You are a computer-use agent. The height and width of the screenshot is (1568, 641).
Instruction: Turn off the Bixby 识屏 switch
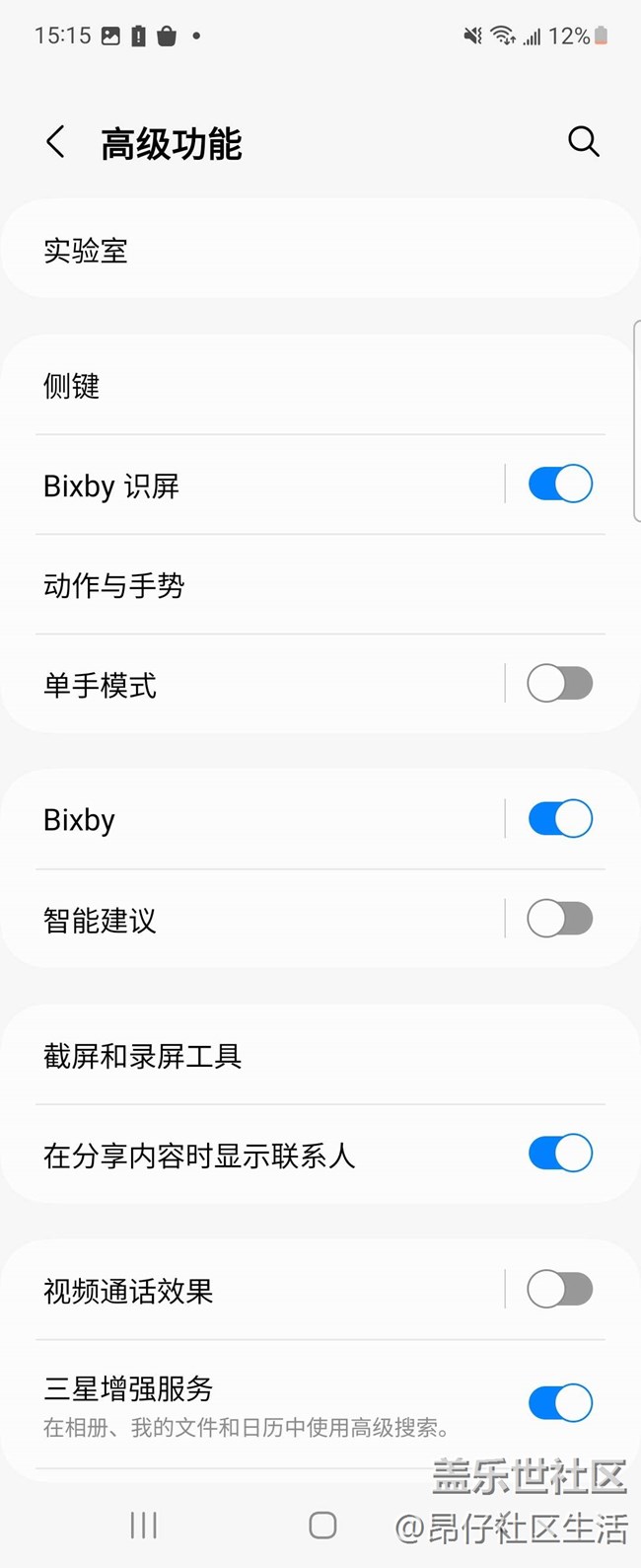(x=560, y=485)
